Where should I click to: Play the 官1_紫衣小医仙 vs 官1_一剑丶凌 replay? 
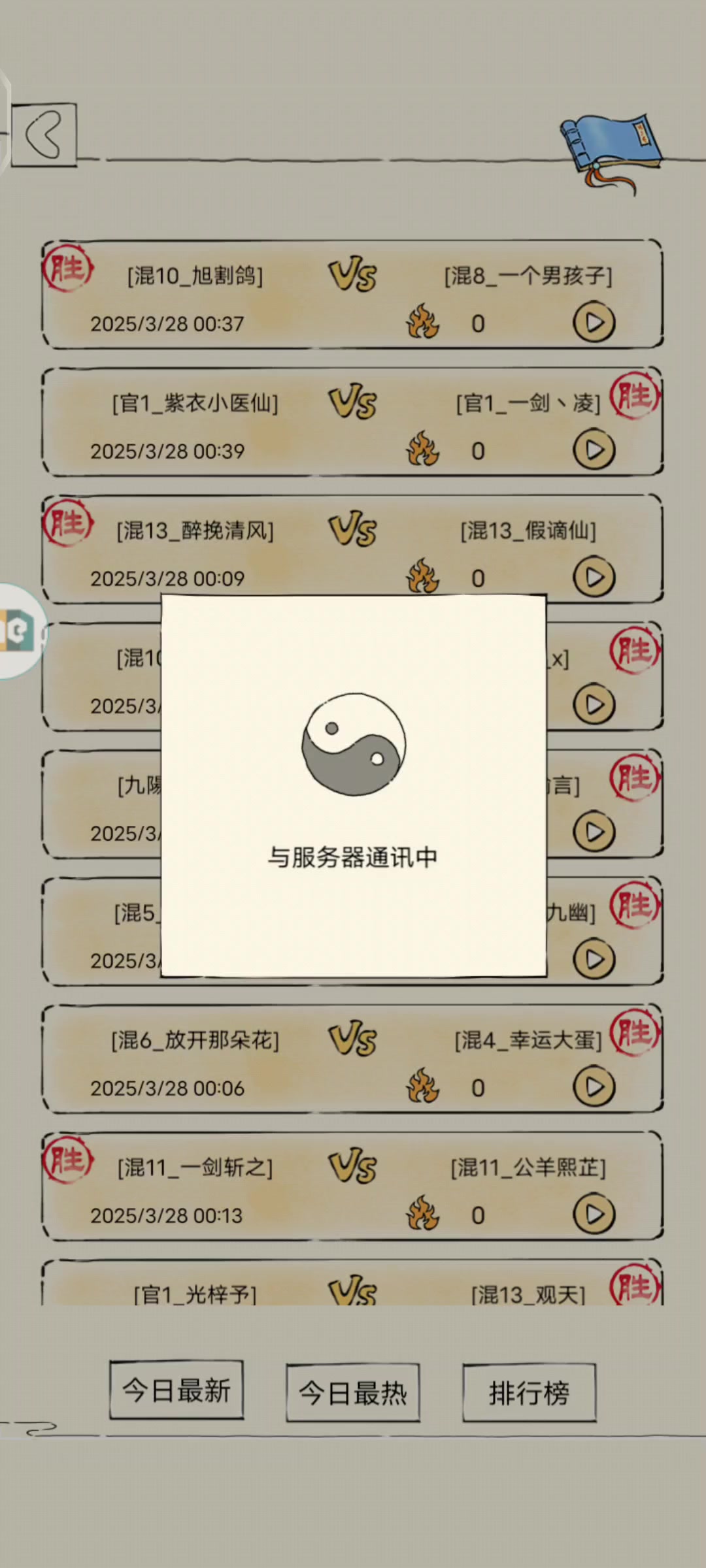(594, 449)
